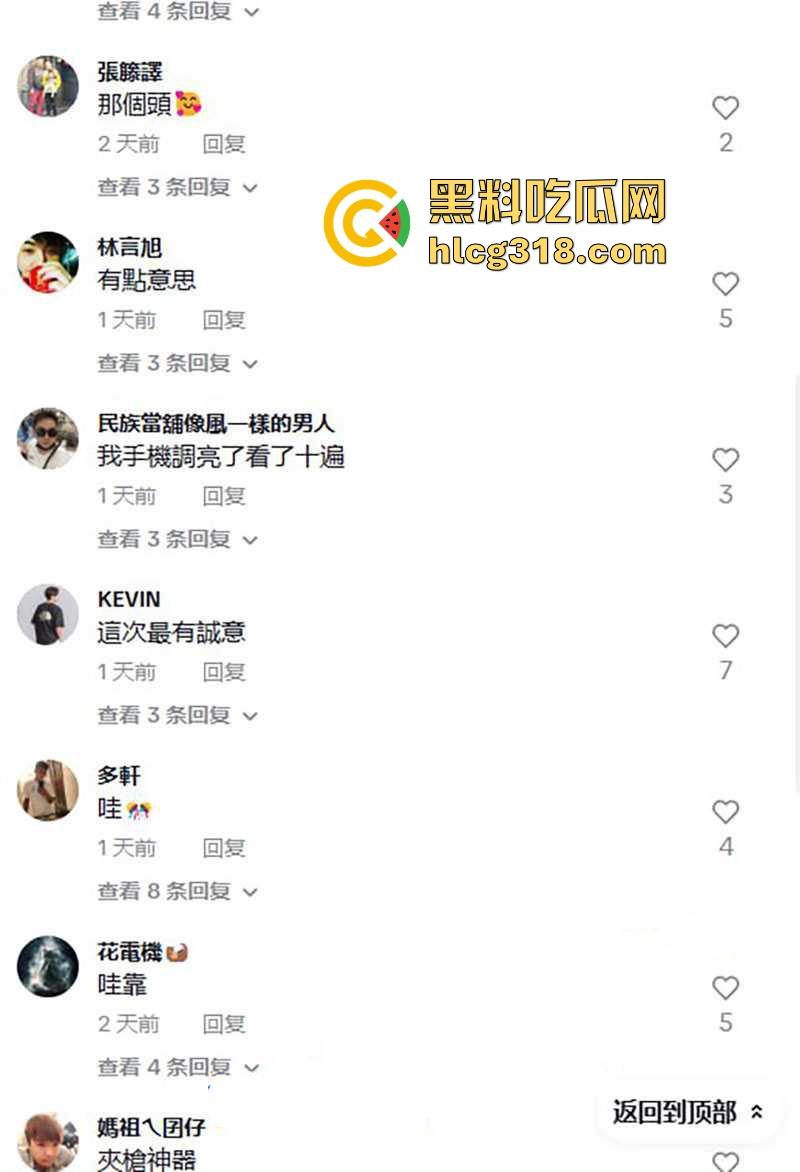The image size is (800, 1172).
Task: Open 媽祖ㄟ囝仔's profile picture
Action: (x=47, y=1140)
